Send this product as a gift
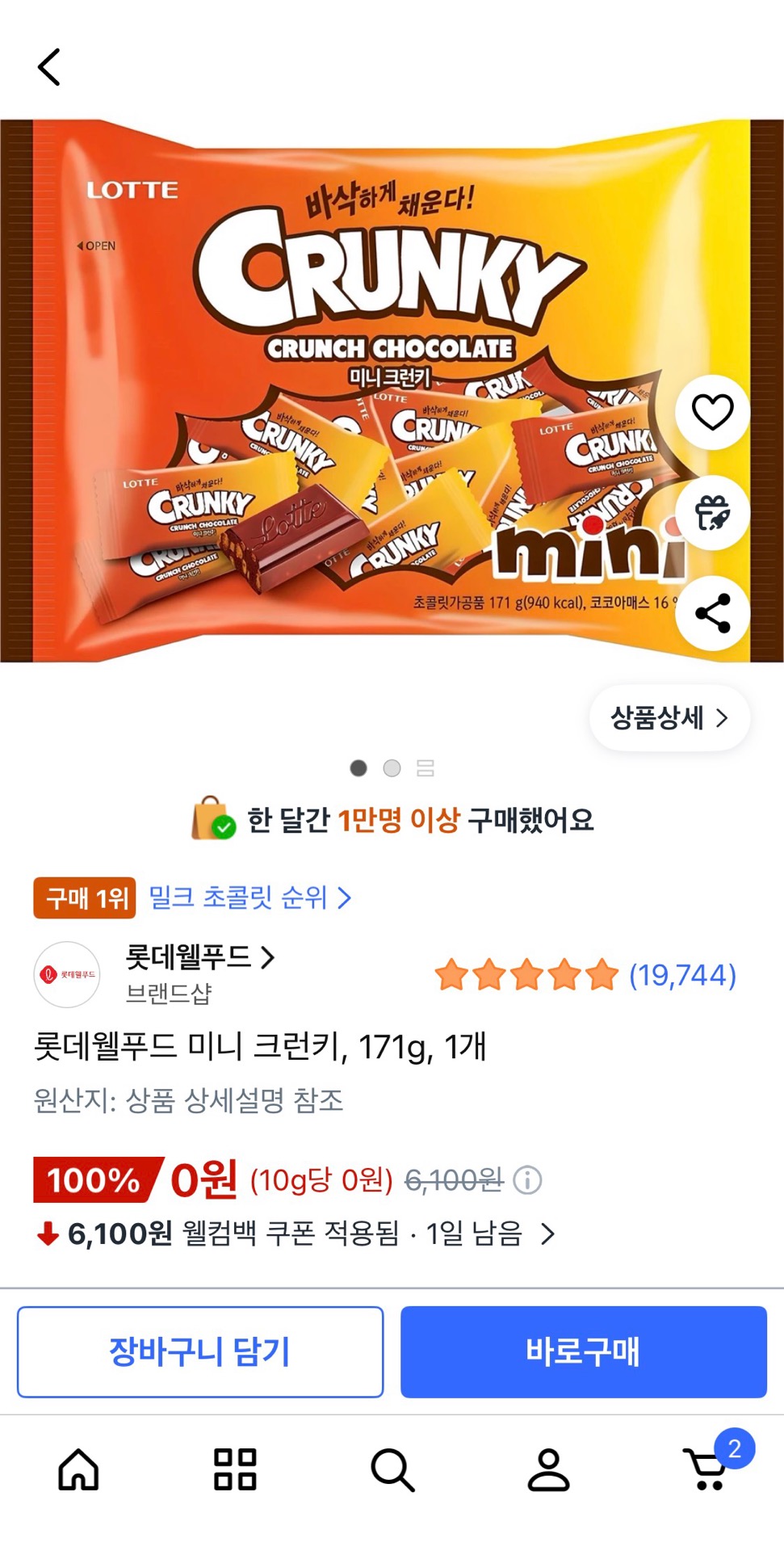This screenshot has height=1551, width=784. click(712, 514)
